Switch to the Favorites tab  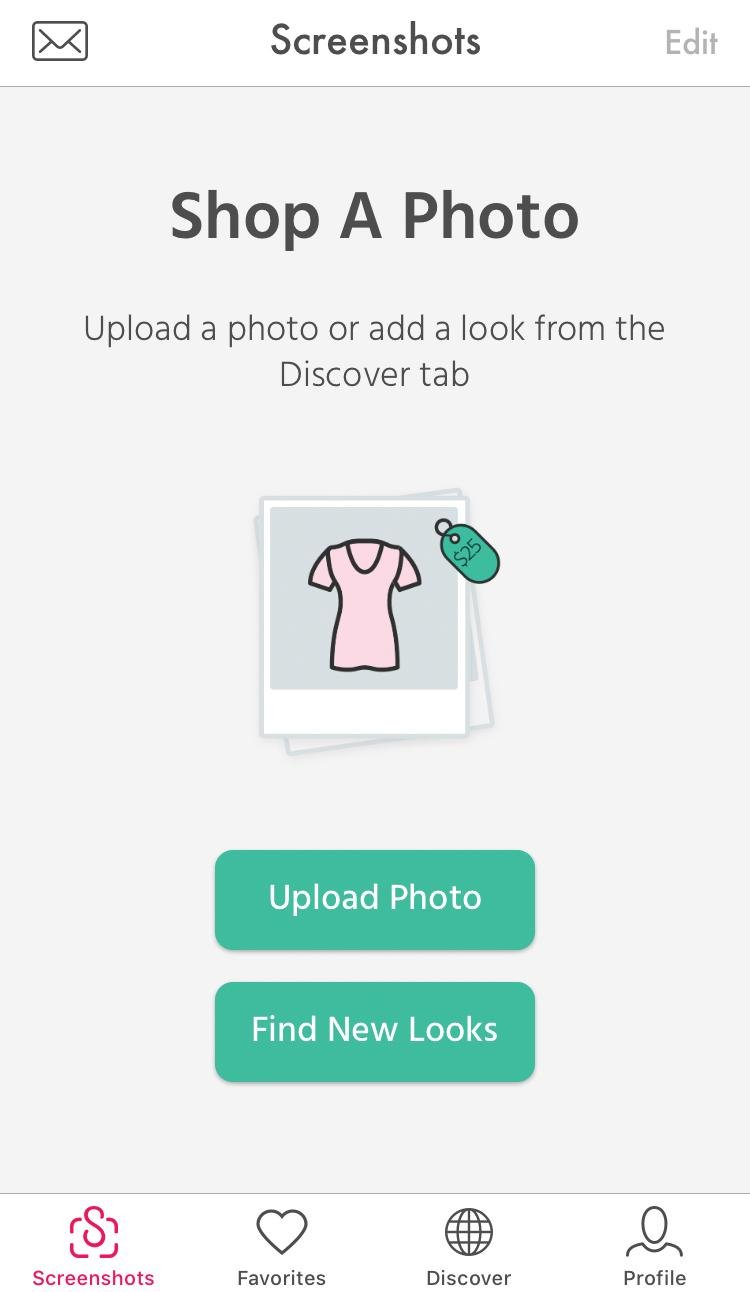[281, 1247]
